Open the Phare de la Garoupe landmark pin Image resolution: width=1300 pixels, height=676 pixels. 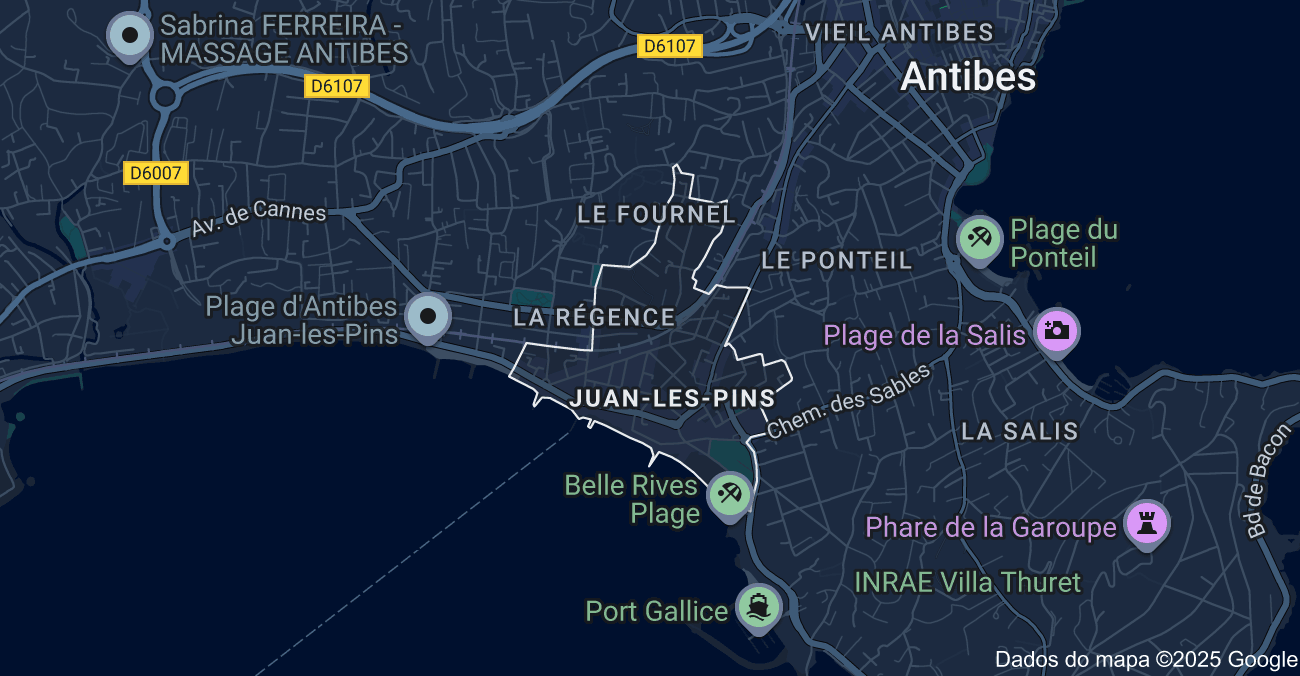pyautogui.click(x=1146, y=522)
